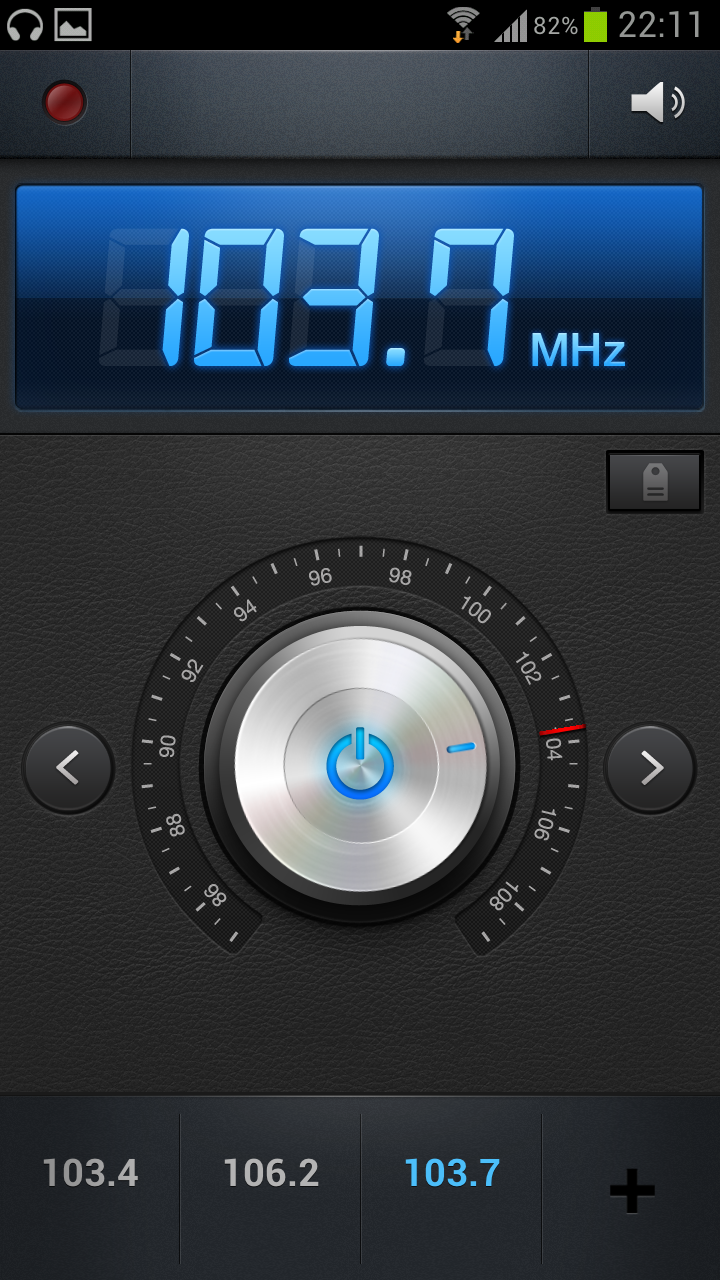
Task: Start recording the radio broadcast
Action: point(65,103)
